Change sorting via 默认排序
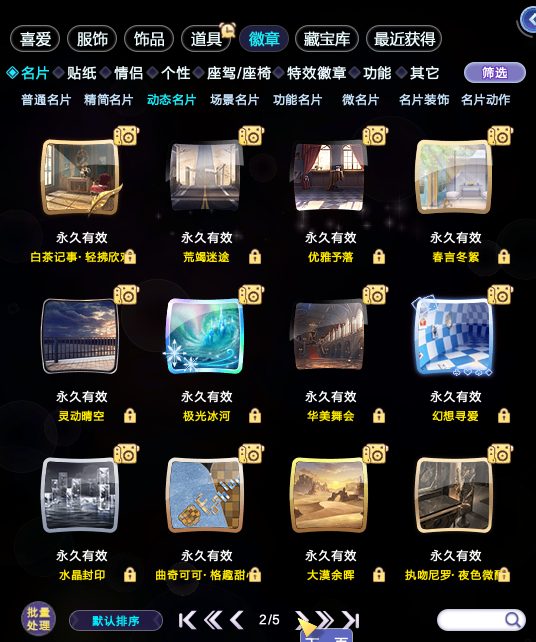Screen dimensions: 536x642 click(x=116, y=621)
